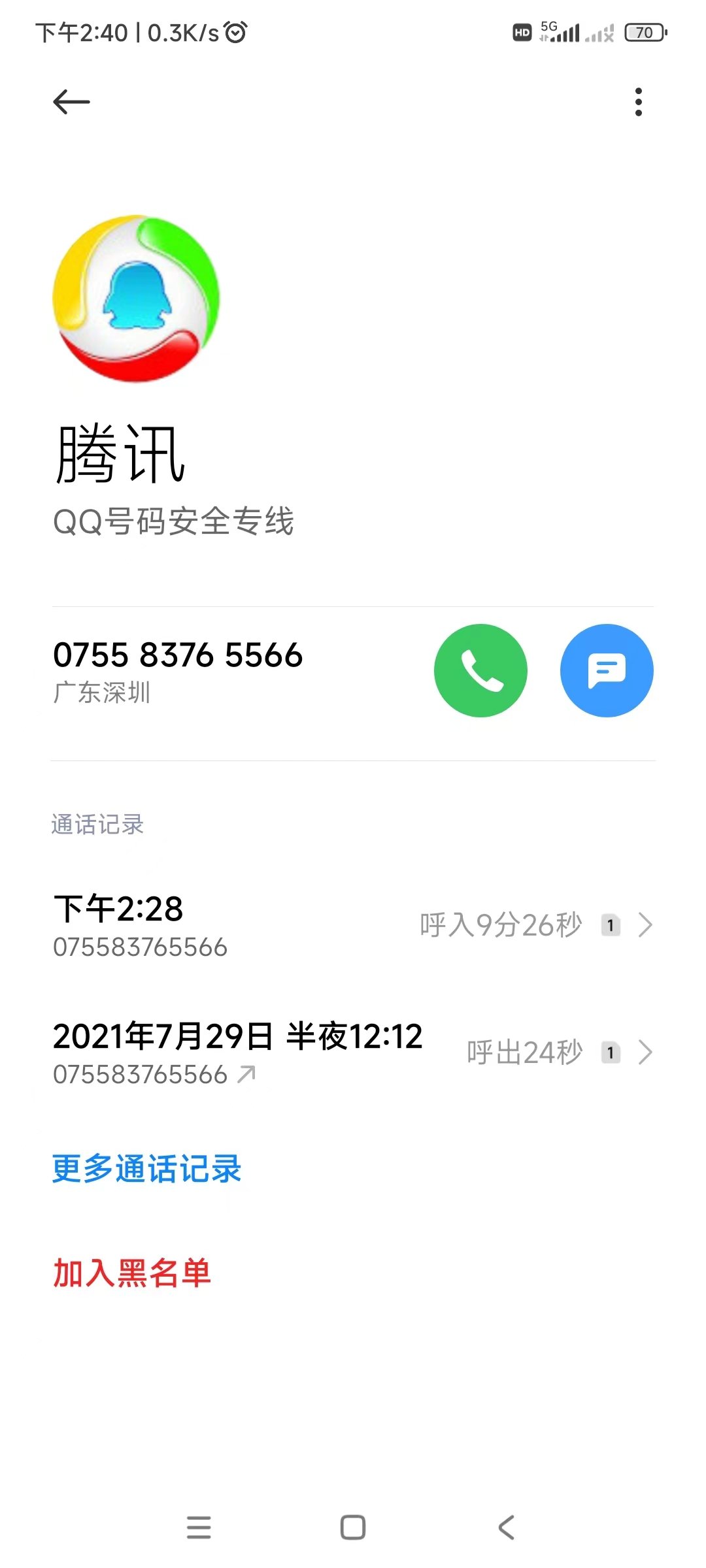
Task: Go to the home screen
Action: click(353, 1527)
